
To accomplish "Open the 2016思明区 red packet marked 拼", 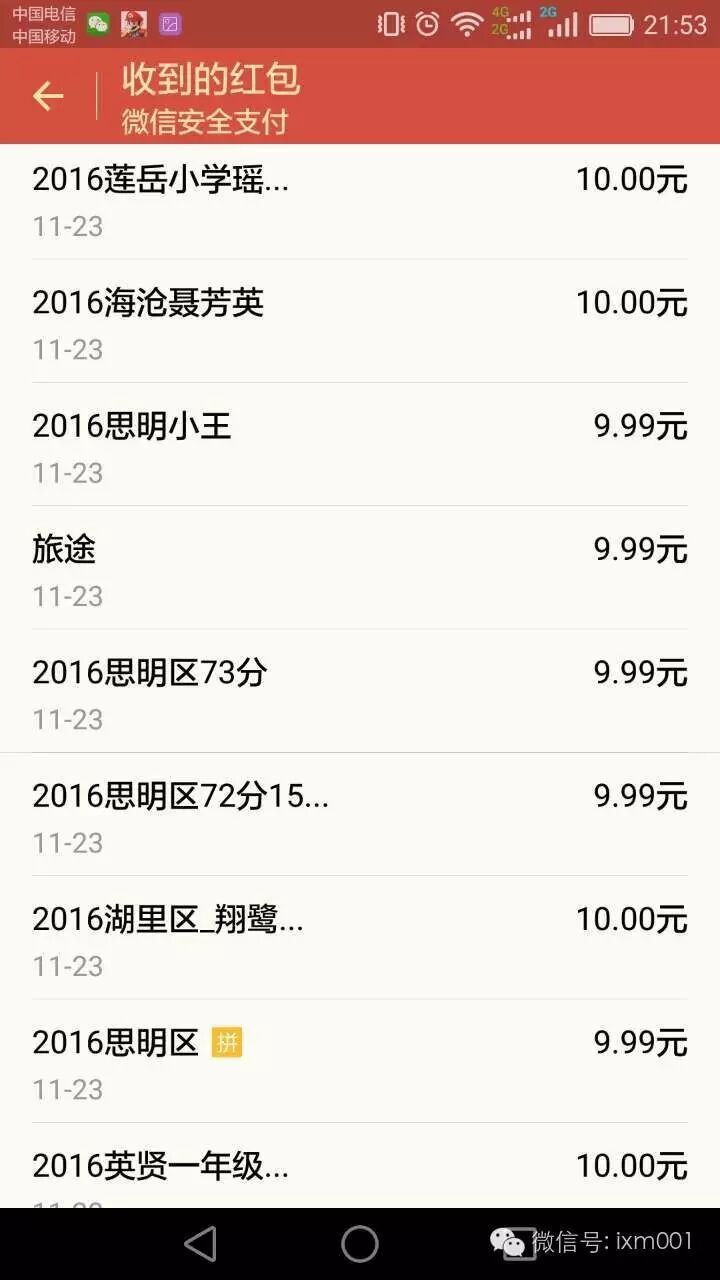I will (x=360, y=1061).
